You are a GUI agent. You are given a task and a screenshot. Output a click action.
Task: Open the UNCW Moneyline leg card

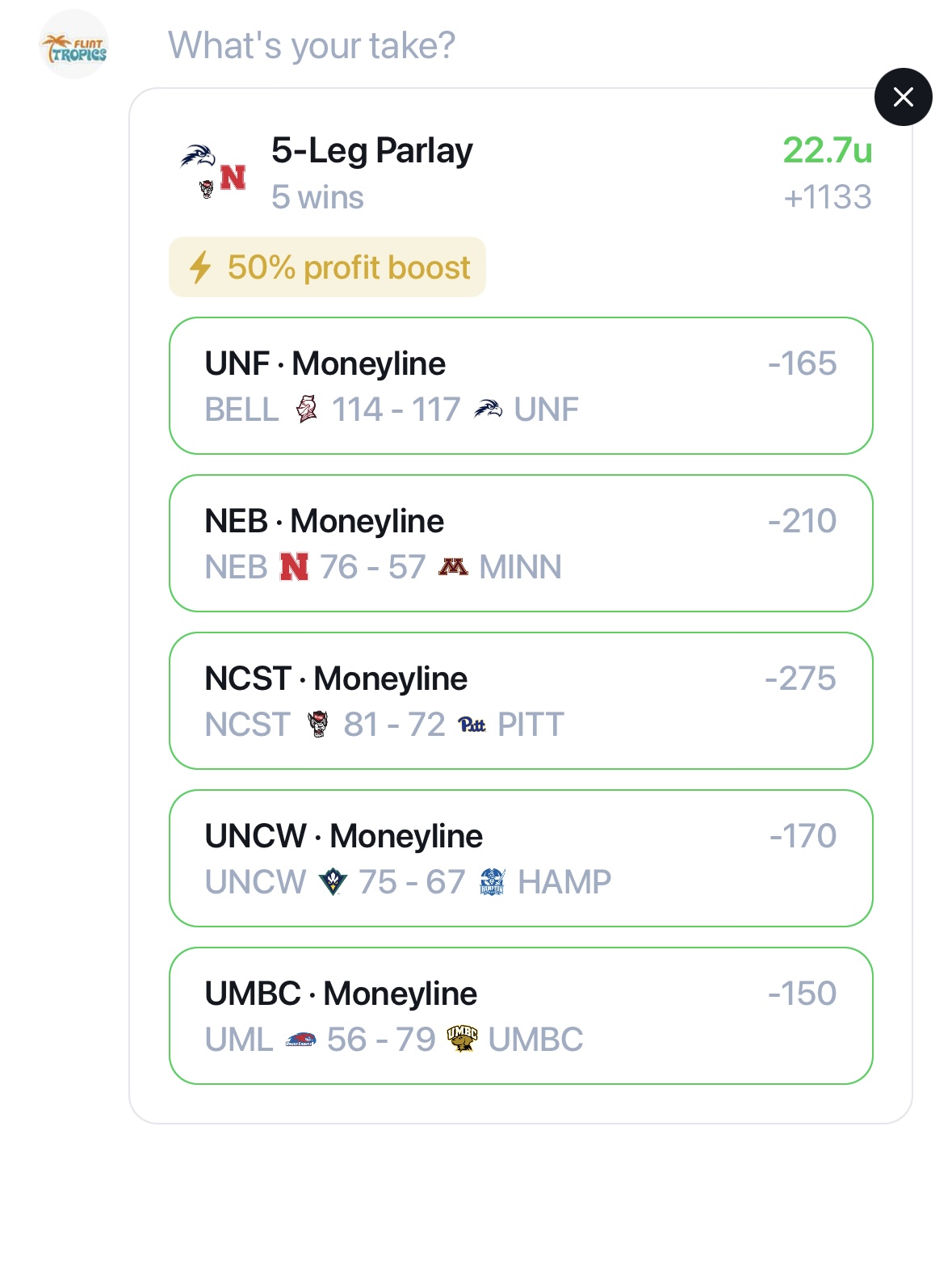pos(520,858)
